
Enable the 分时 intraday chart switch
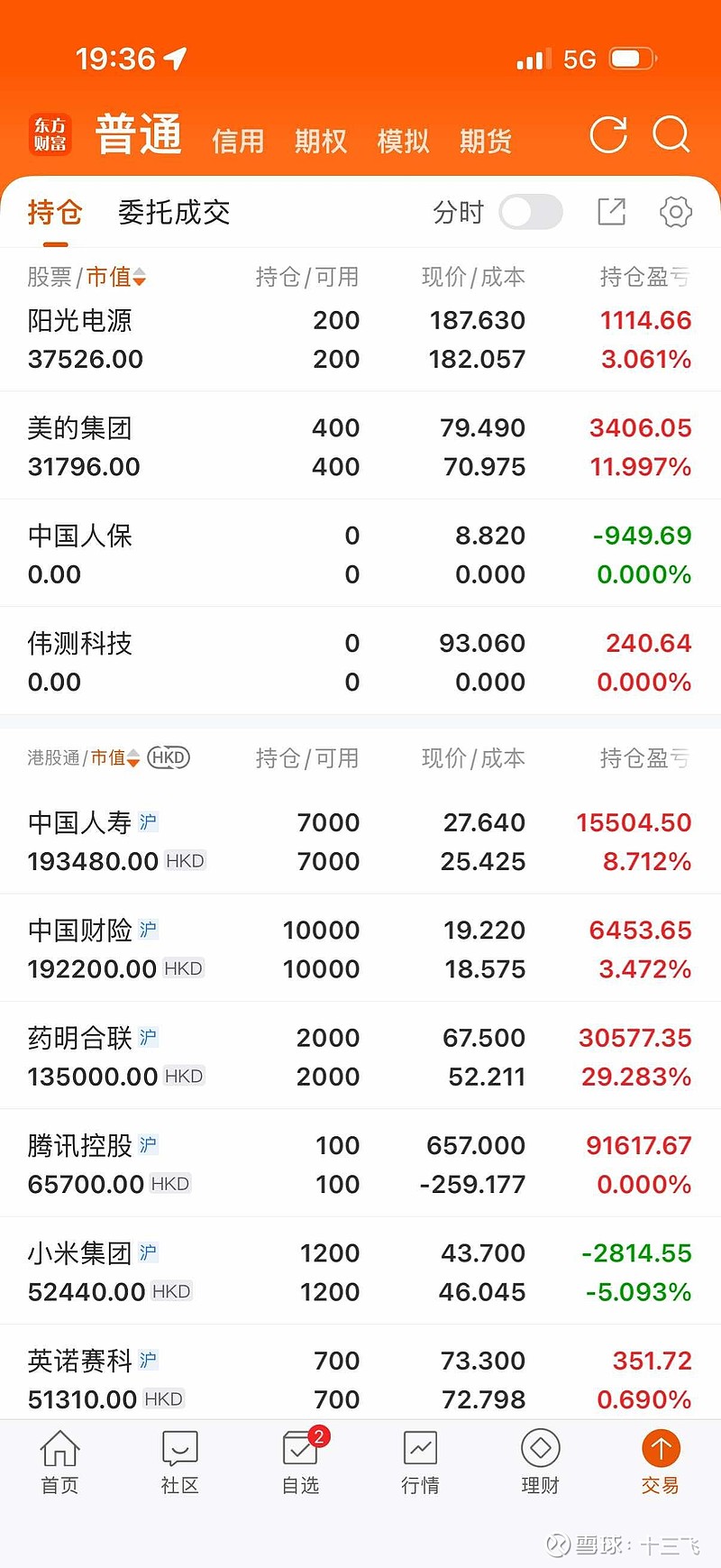pos(530,211)
